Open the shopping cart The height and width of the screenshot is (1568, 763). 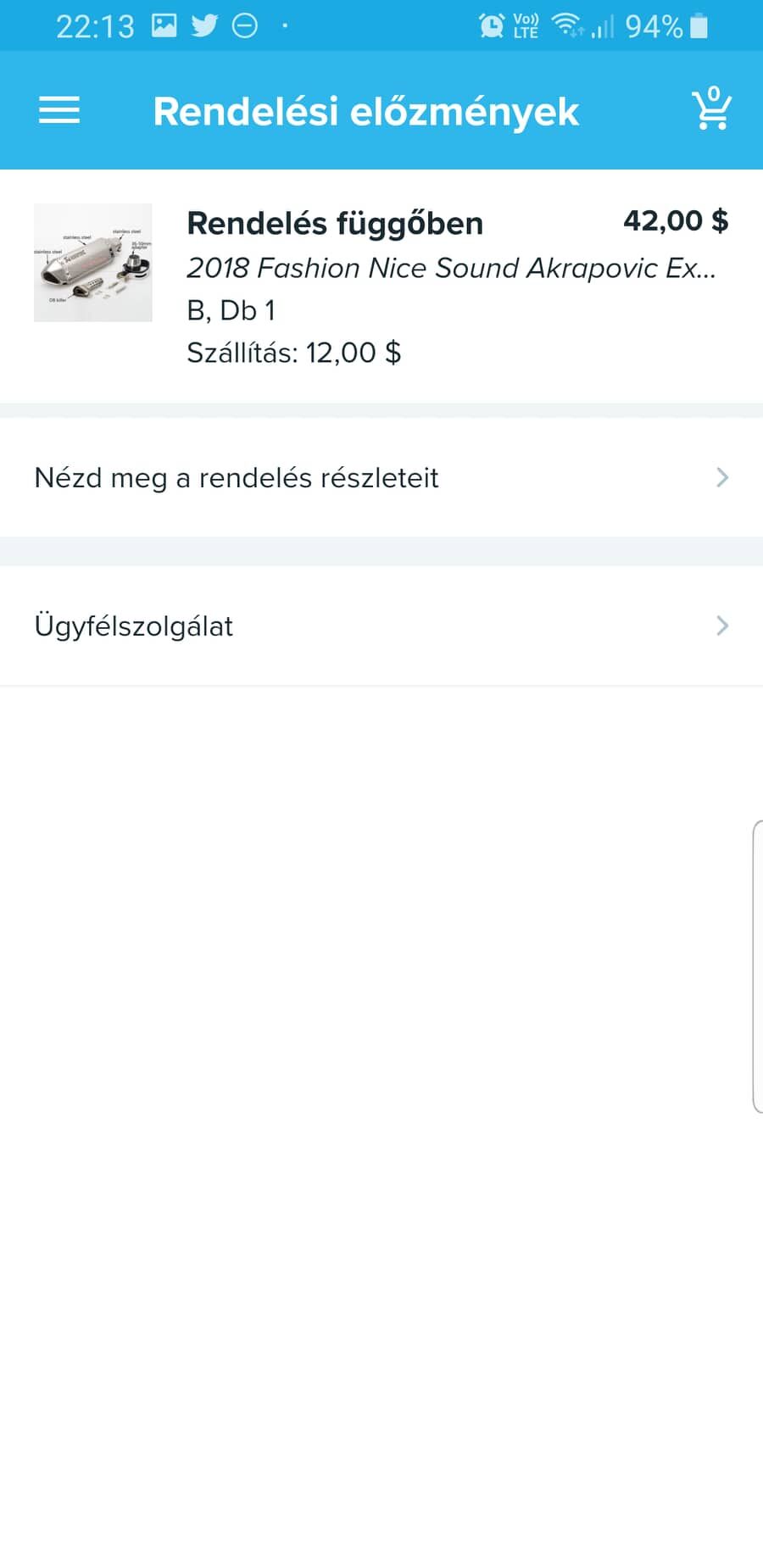[x=712, y=108]
